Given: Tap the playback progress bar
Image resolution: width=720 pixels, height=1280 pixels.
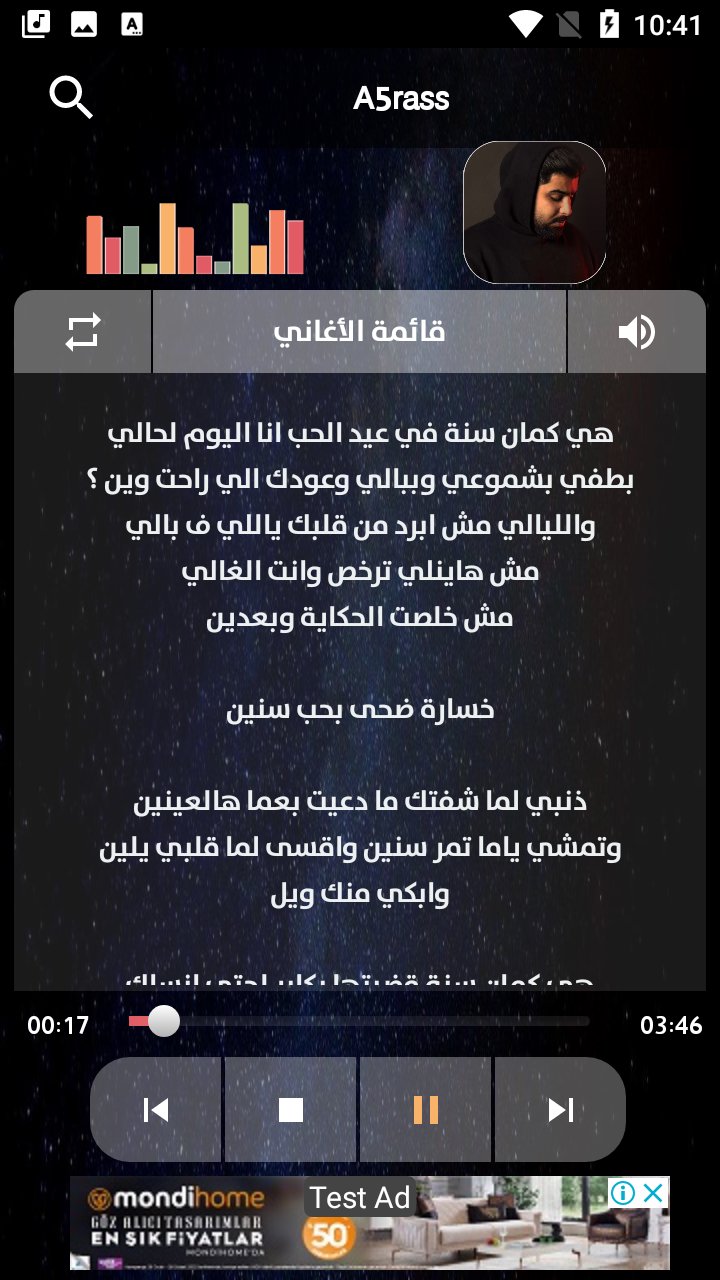Looking at the screenshot, I should click(360, 1022).
